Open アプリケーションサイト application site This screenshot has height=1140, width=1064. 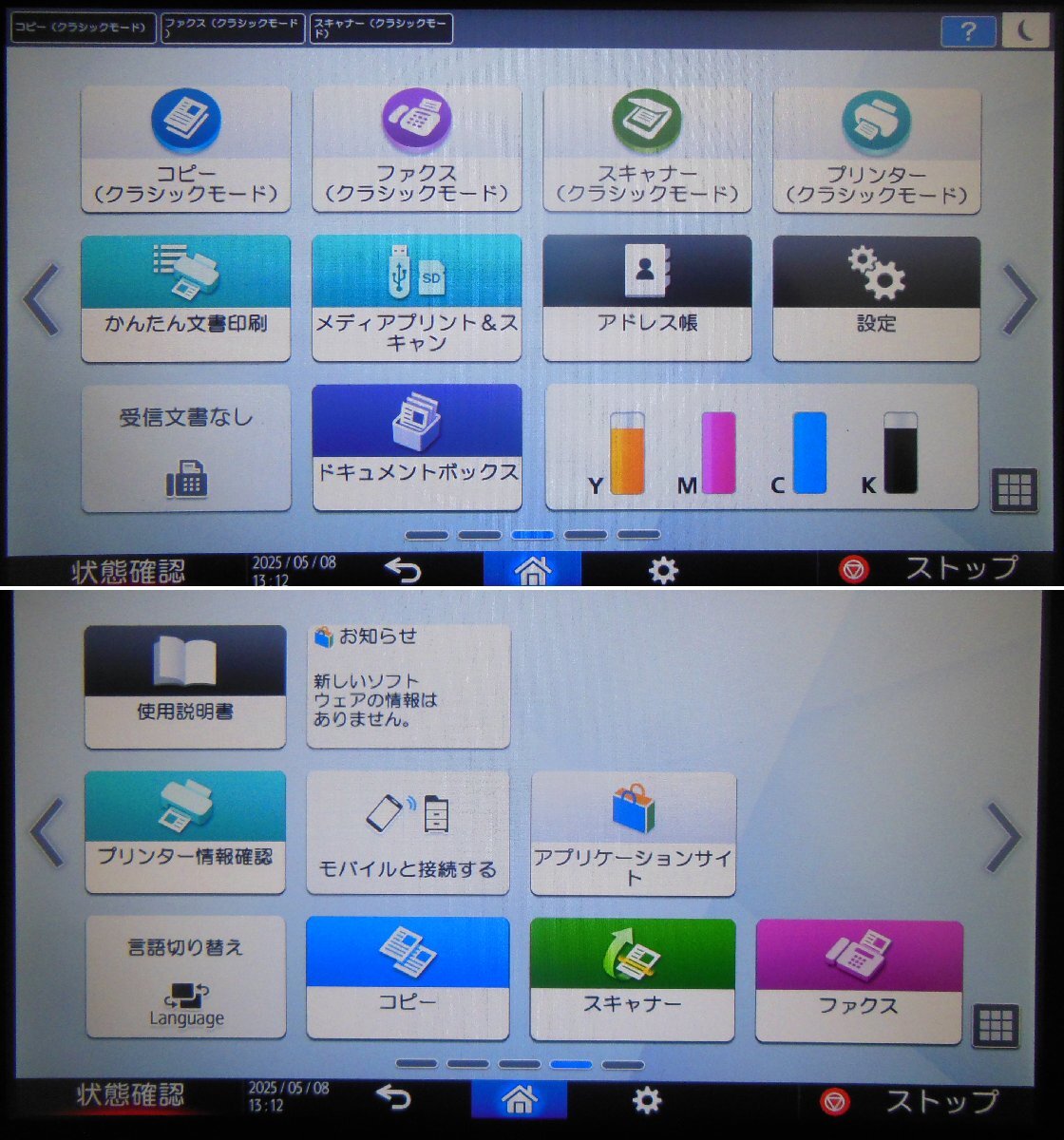[x=633, y=833]
